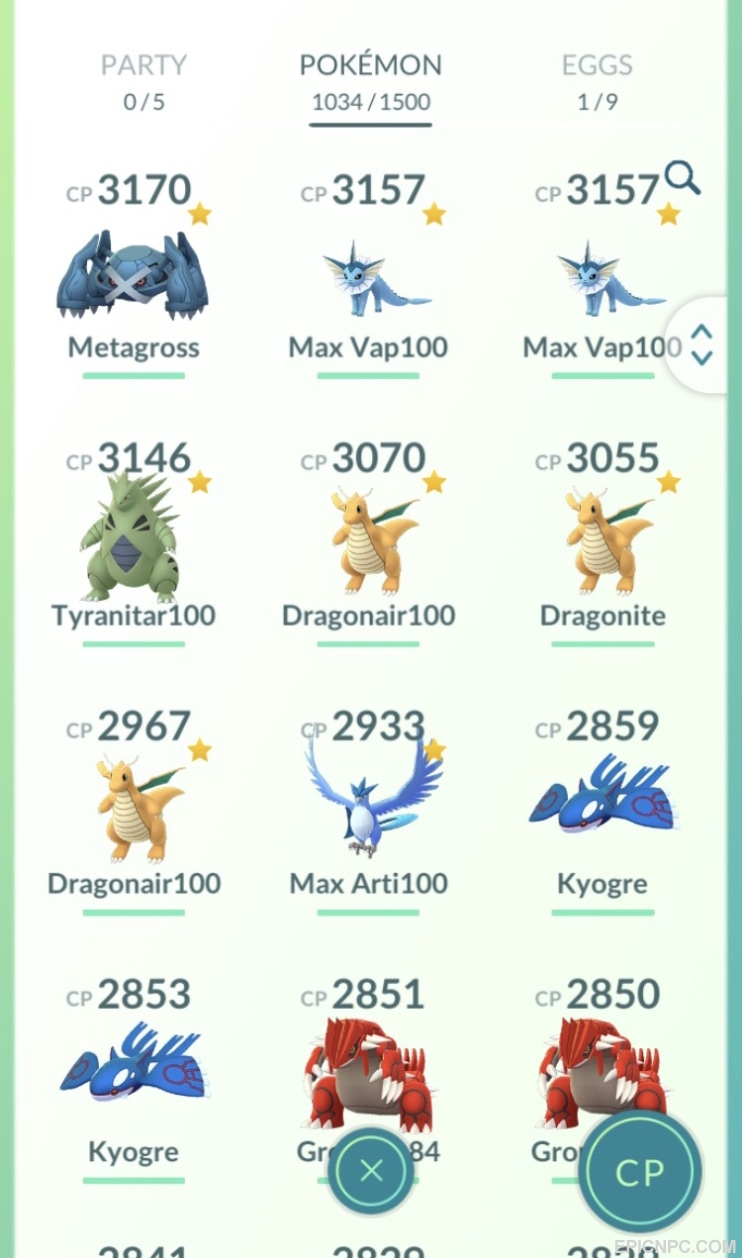Tap the fast-scroll up-down arrows handle
The height and width of the screenshot is (1258, 742).
coord(702,344)
